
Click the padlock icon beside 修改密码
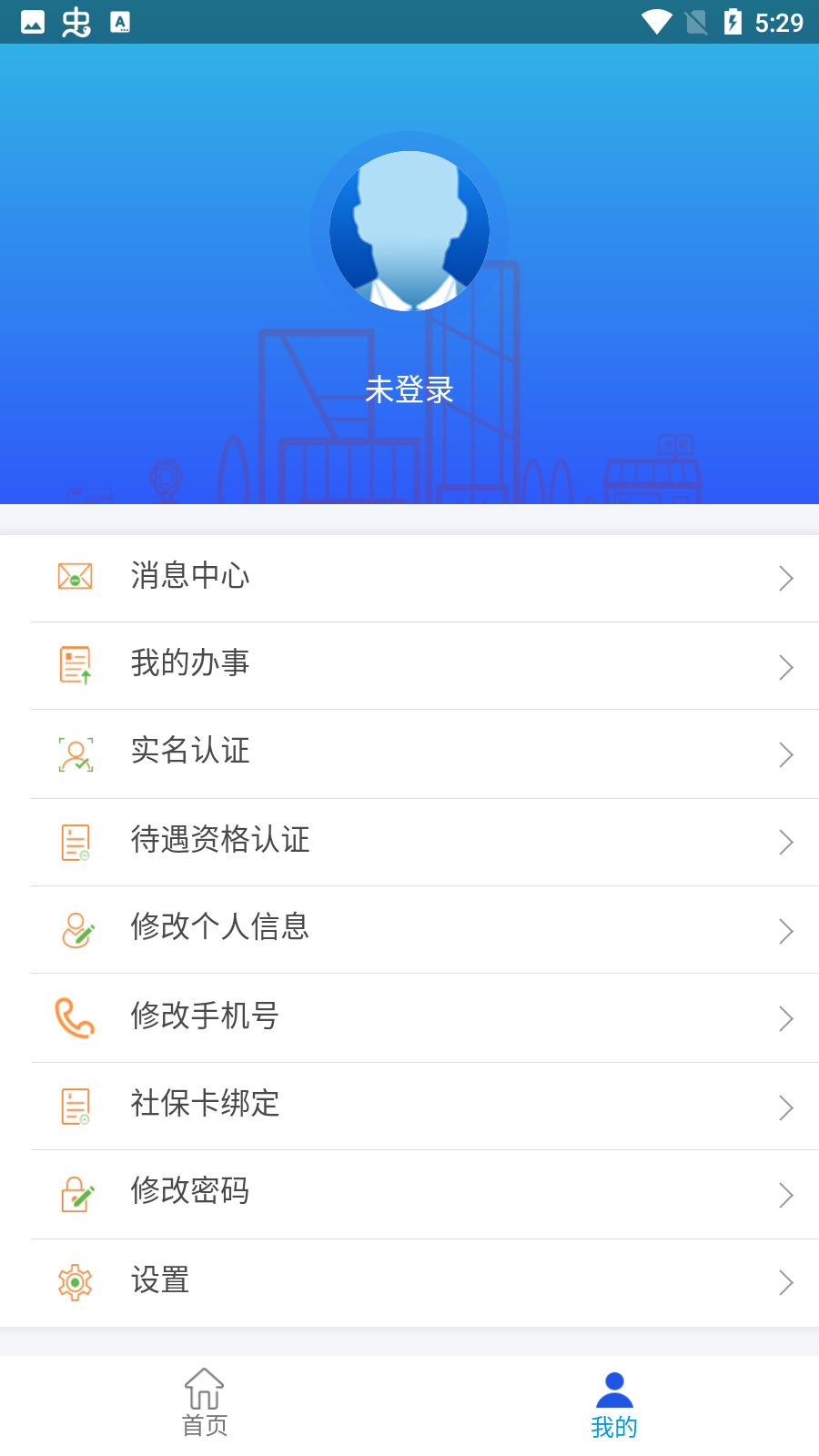pyautogui.click(x=76, y=1194)
